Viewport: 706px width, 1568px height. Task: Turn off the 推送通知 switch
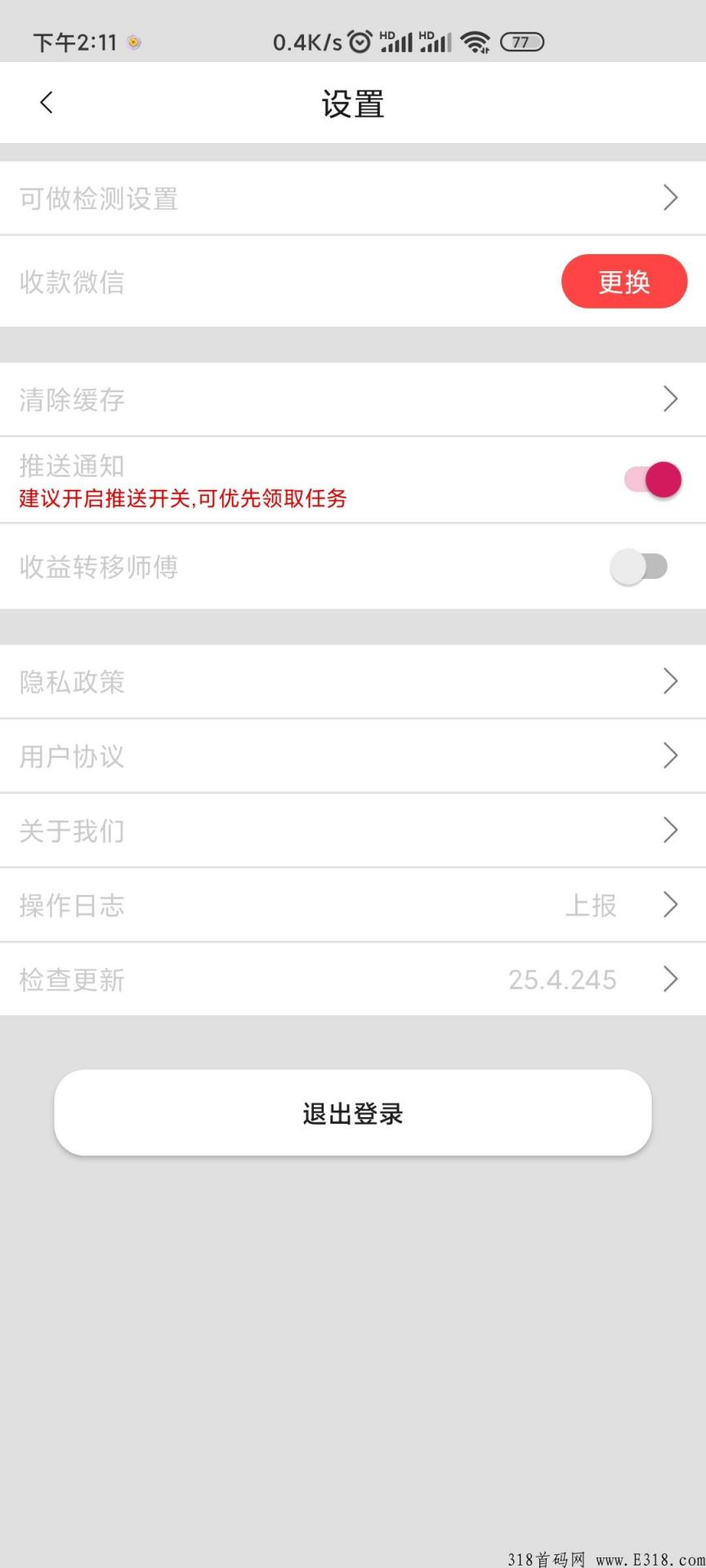coord(652,479)
